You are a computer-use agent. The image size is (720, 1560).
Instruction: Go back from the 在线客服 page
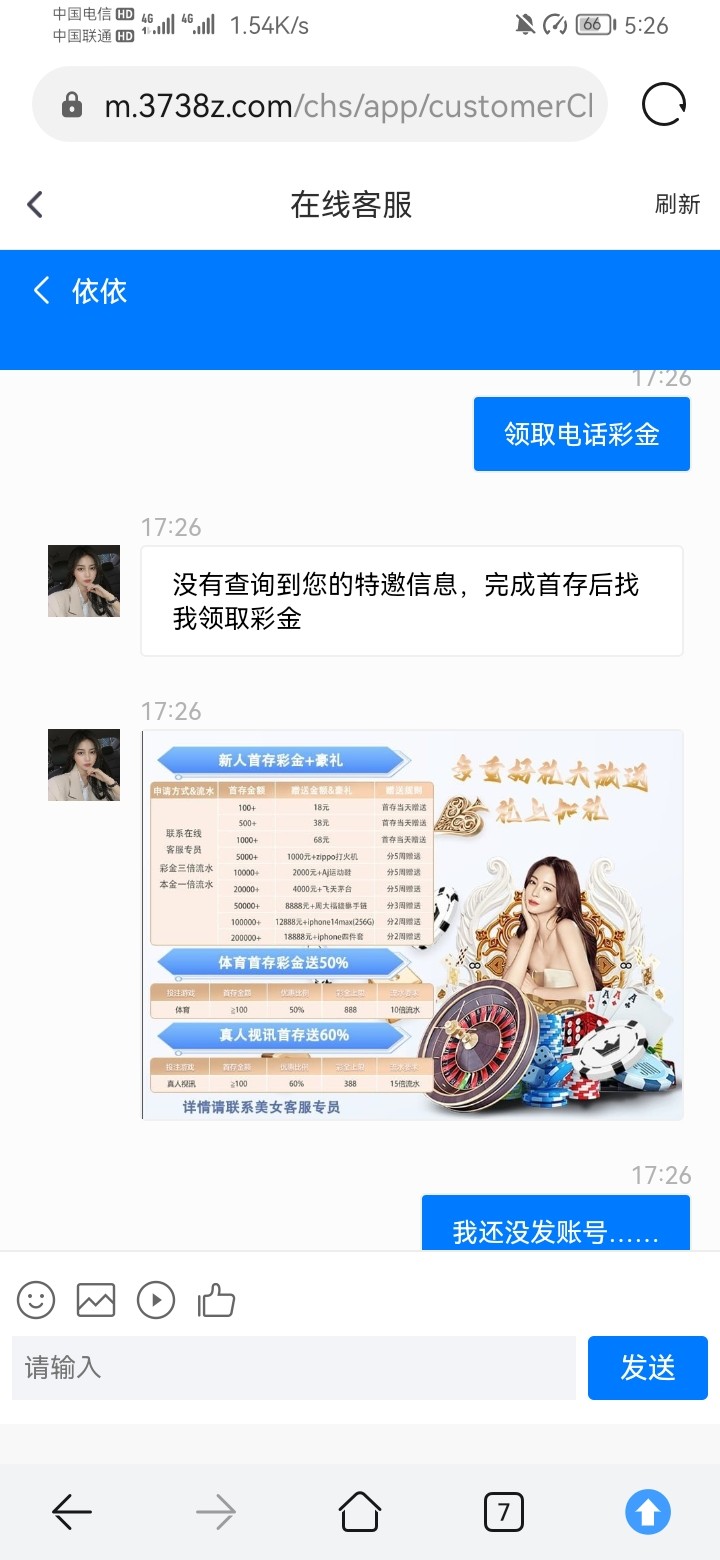[x=35, y=205]
